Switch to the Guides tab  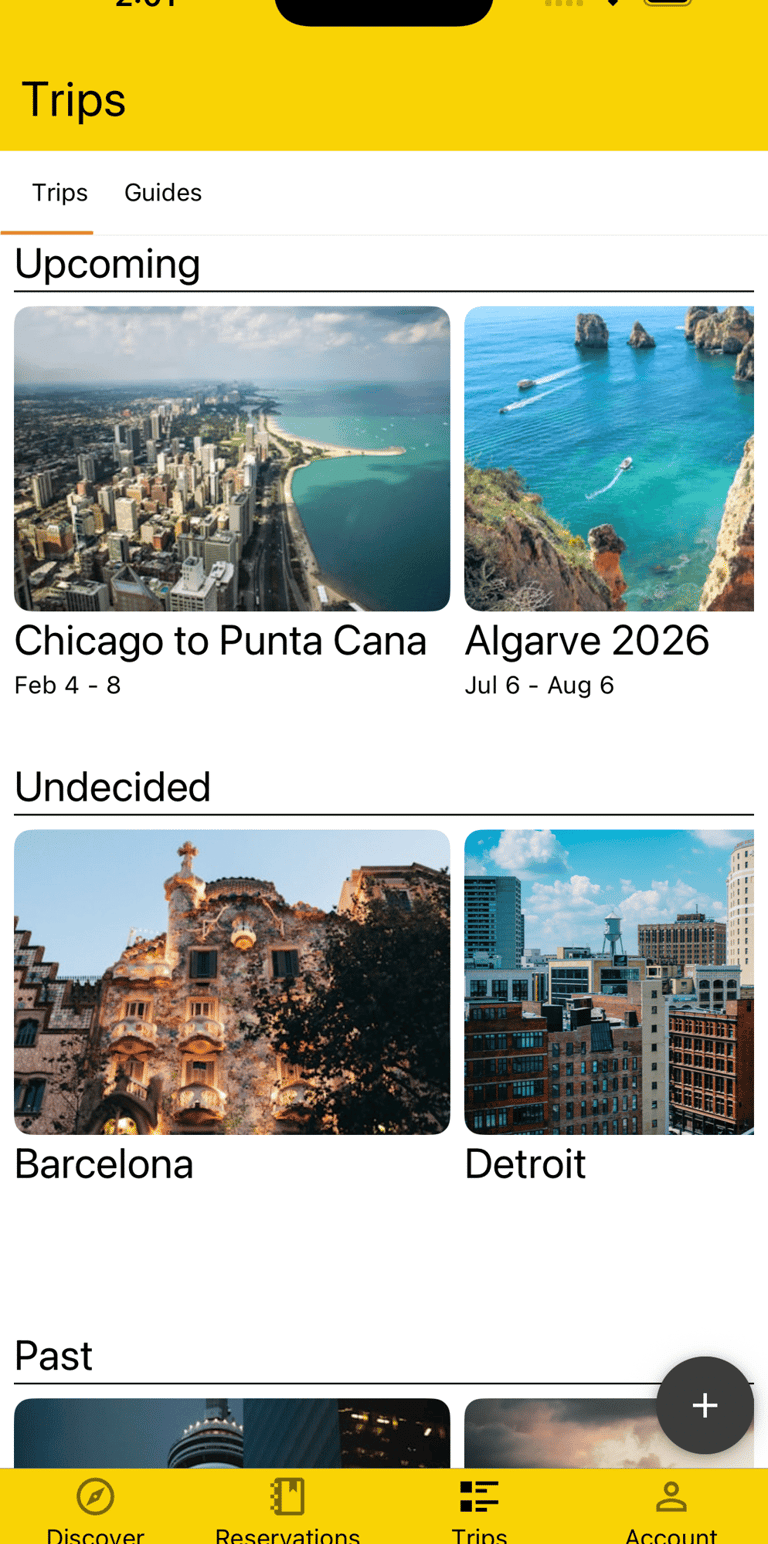163,192
